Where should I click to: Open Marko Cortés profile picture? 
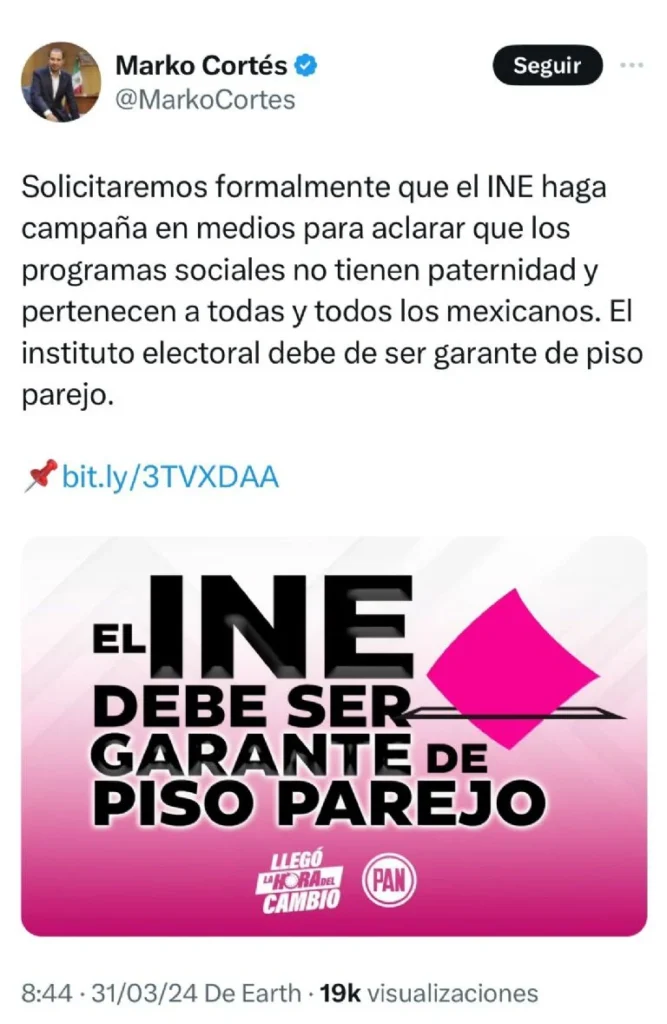(x=60, y=81)
